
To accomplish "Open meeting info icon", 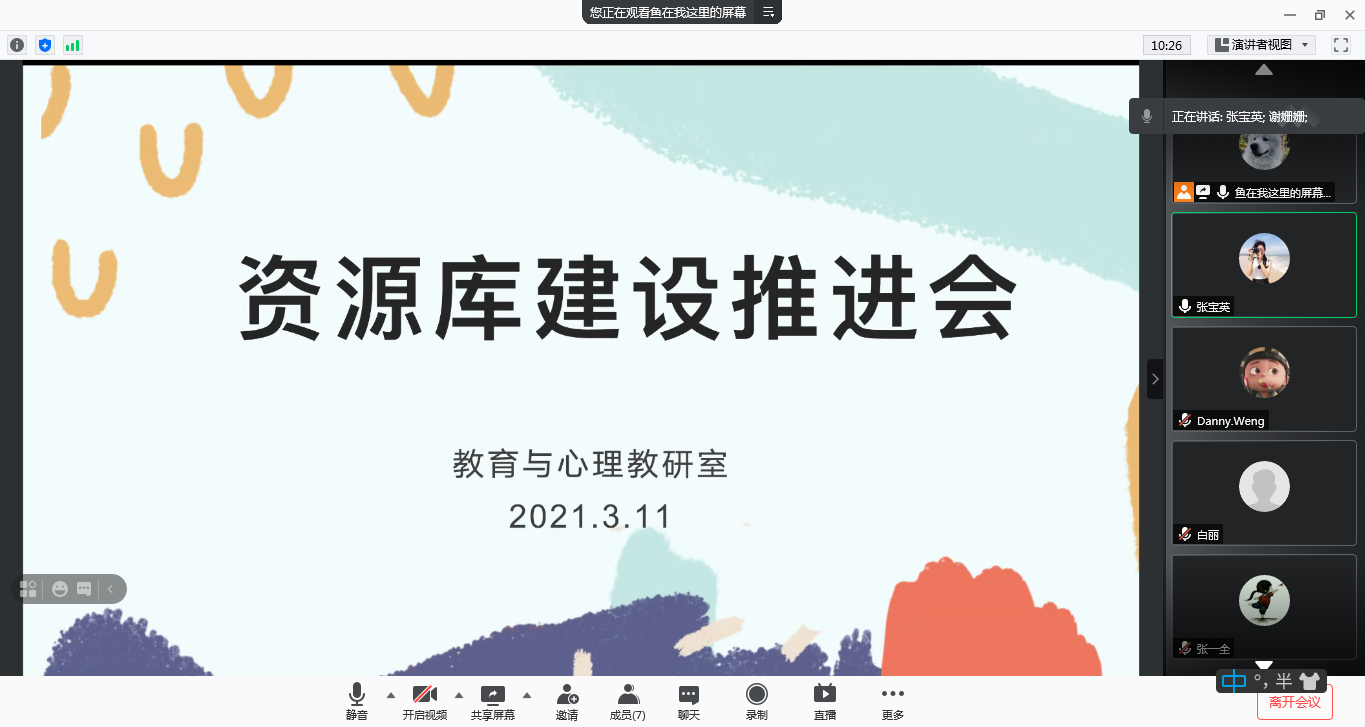I will 17,45.
